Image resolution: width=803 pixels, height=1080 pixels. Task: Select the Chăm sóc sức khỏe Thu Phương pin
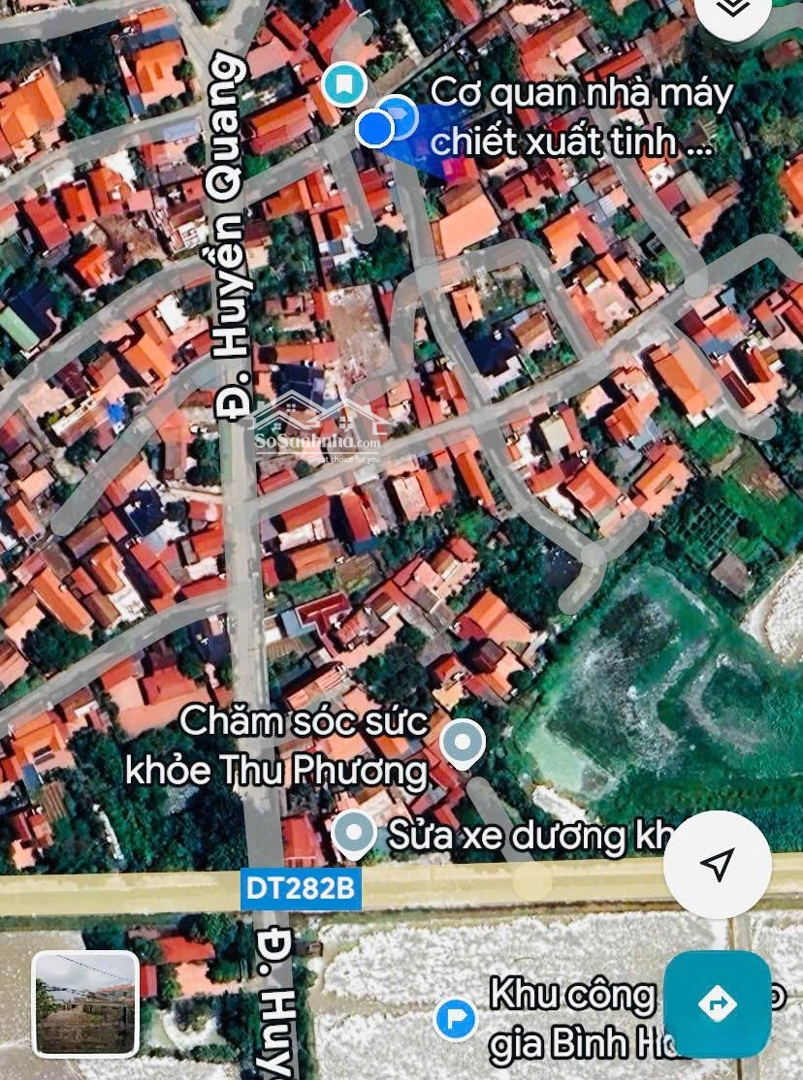pos(462,743)
